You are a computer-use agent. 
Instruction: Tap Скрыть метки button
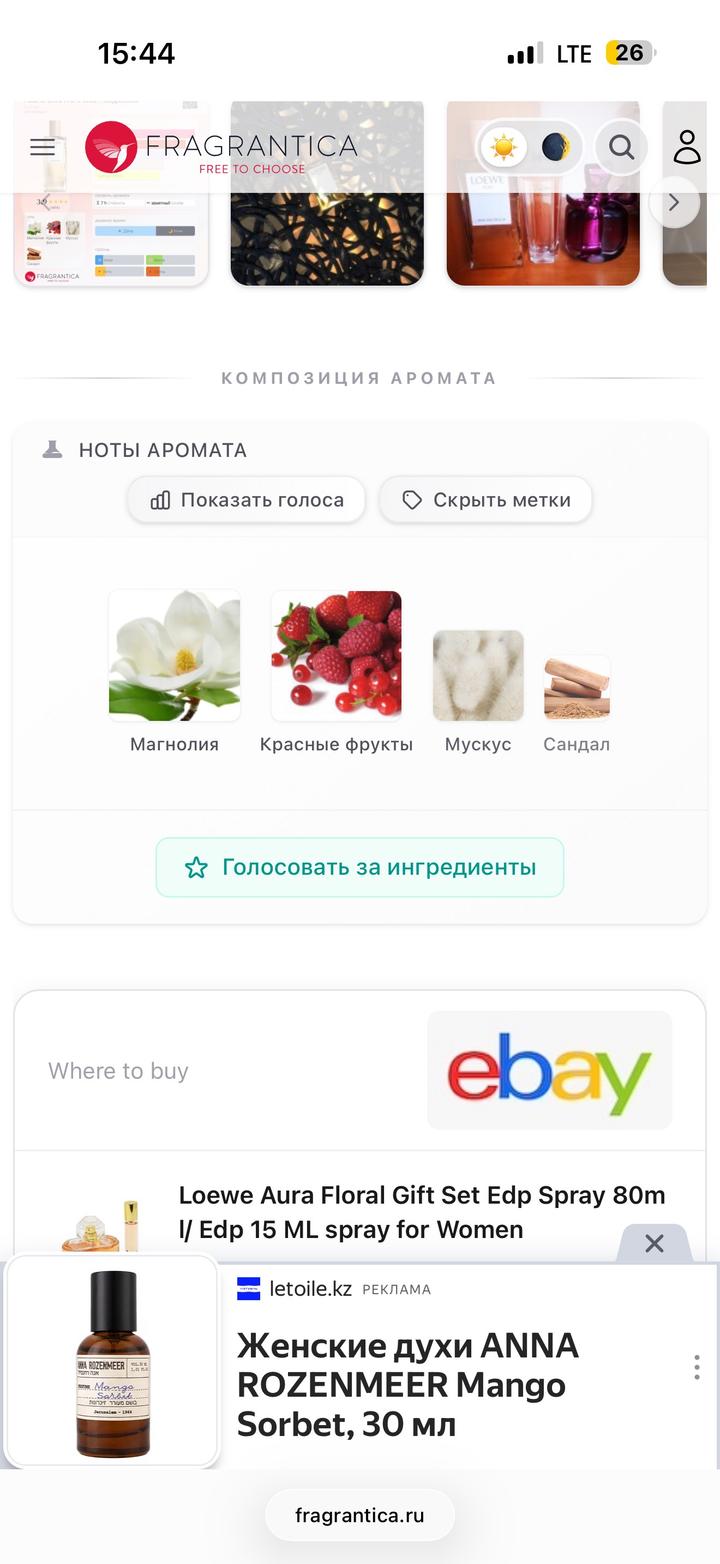tap(486, 500)
